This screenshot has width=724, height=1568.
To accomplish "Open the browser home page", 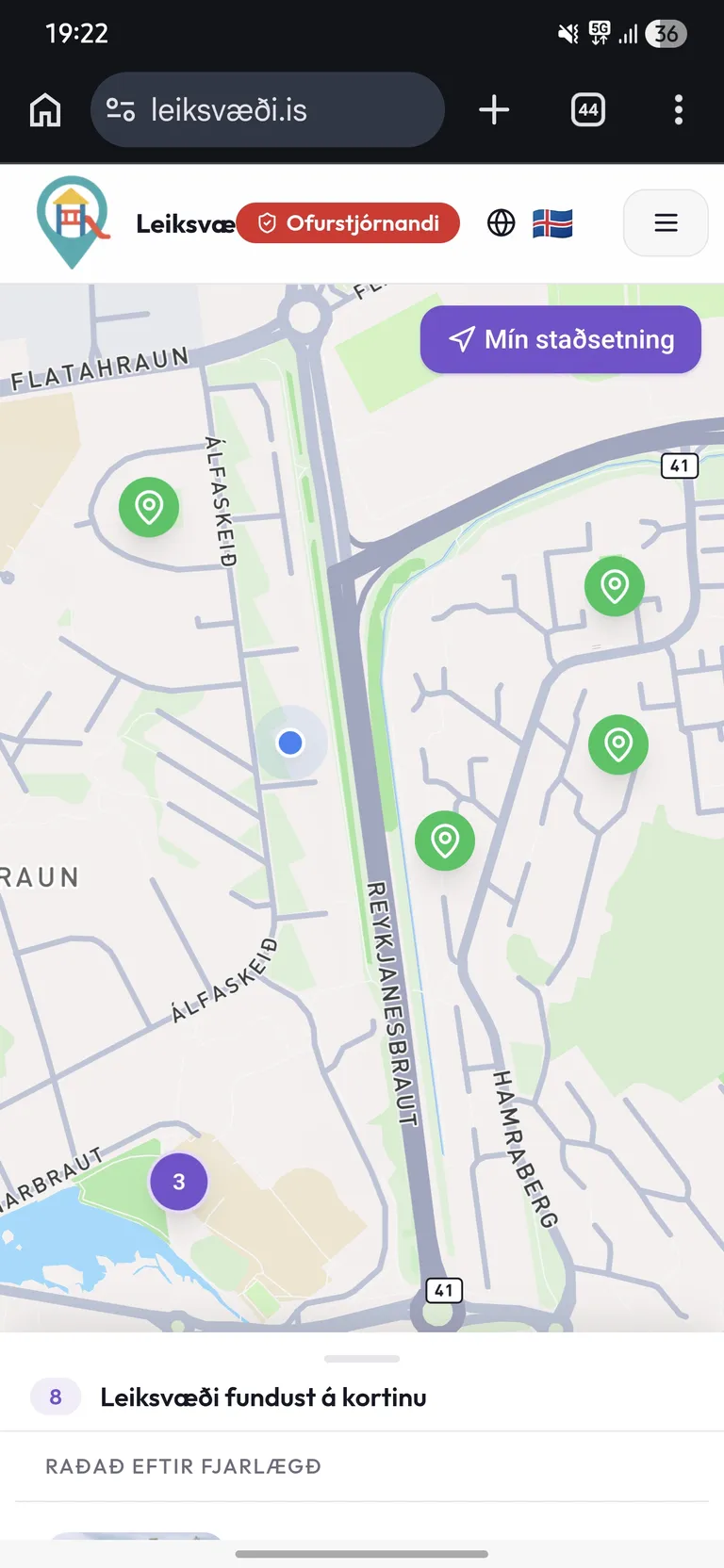I will tap(45, 110).
